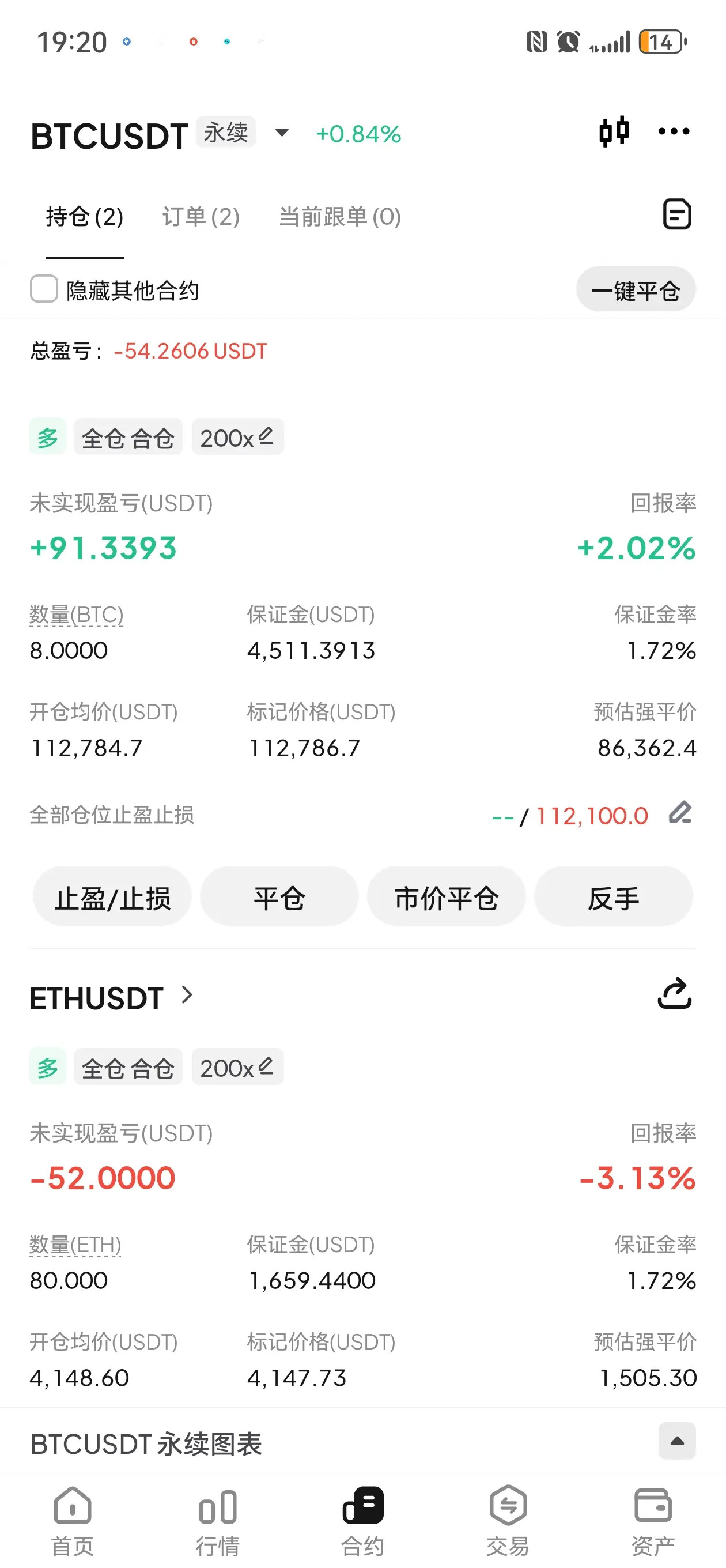Open the three-dot overflow menu
Image resolution: width=726 pixels, height=1568 pixels.
coord(674,131)
